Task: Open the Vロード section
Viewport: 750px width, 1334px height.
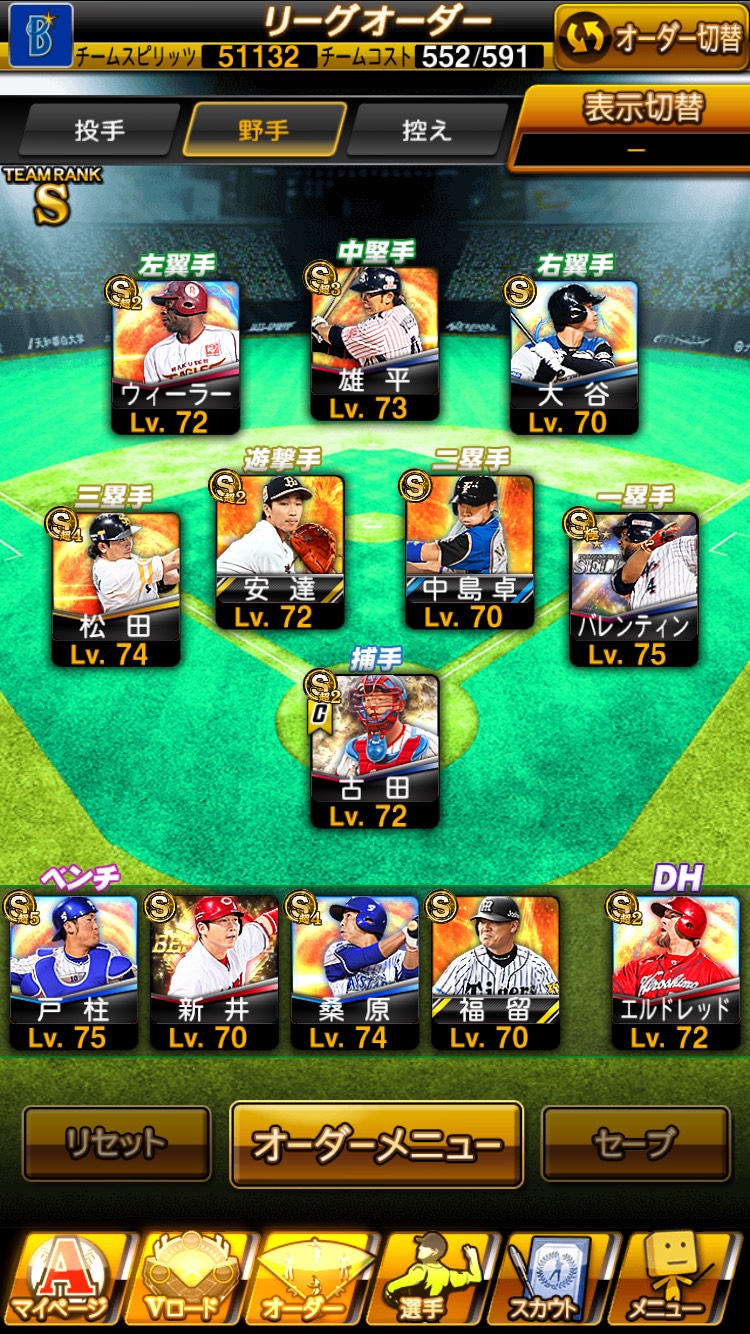Action: [x=185, y=1280]
